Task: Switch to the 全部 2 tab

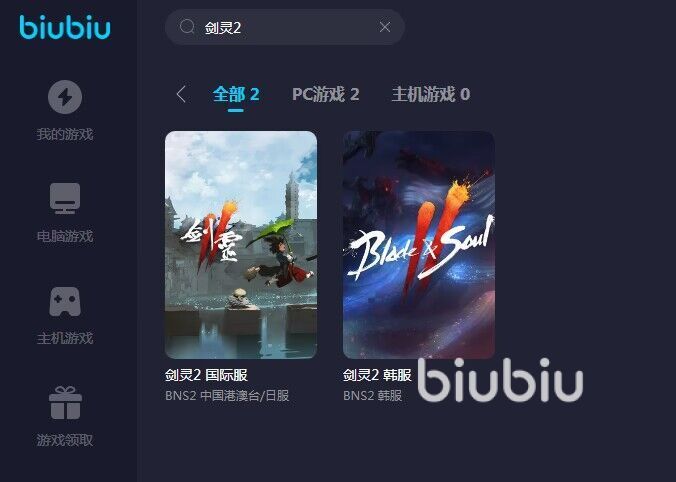Action: click(x=236, y=94)
